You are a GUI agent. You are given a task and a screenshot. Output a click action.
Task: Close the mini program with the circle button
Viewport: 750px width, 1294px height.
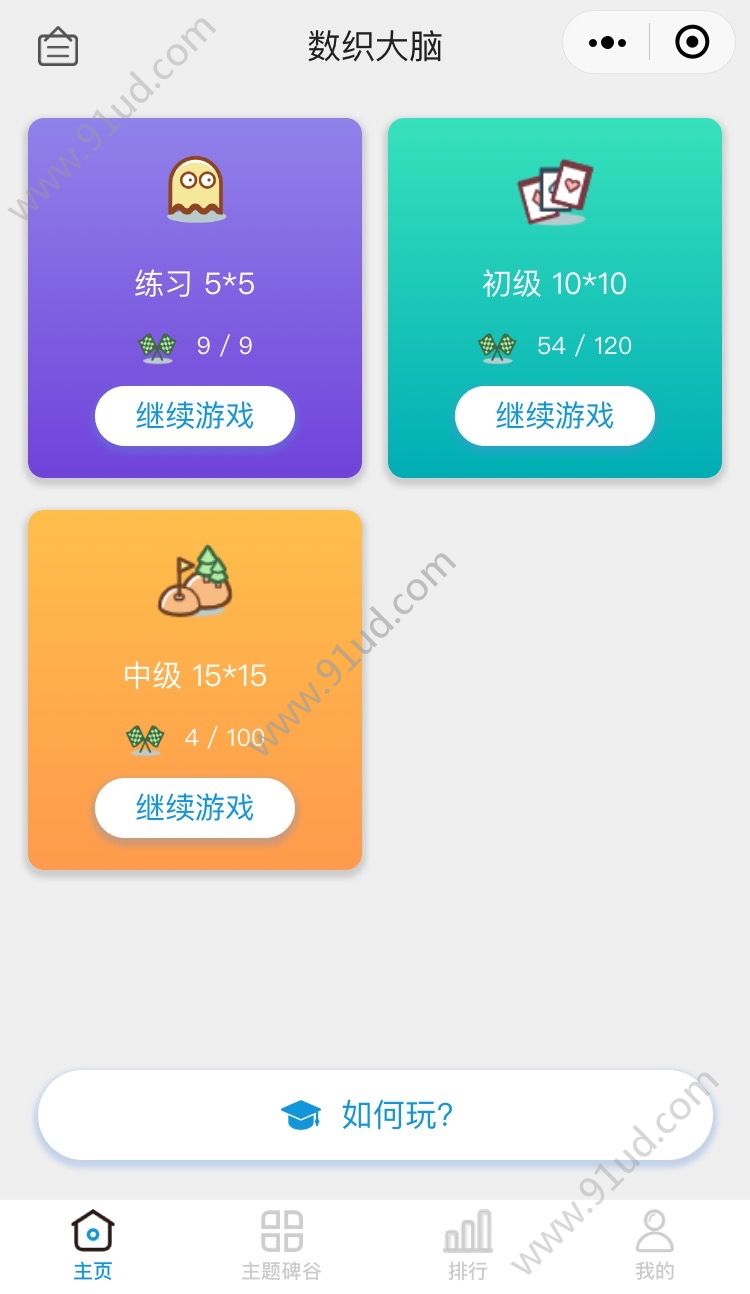[x=692, y=43]
